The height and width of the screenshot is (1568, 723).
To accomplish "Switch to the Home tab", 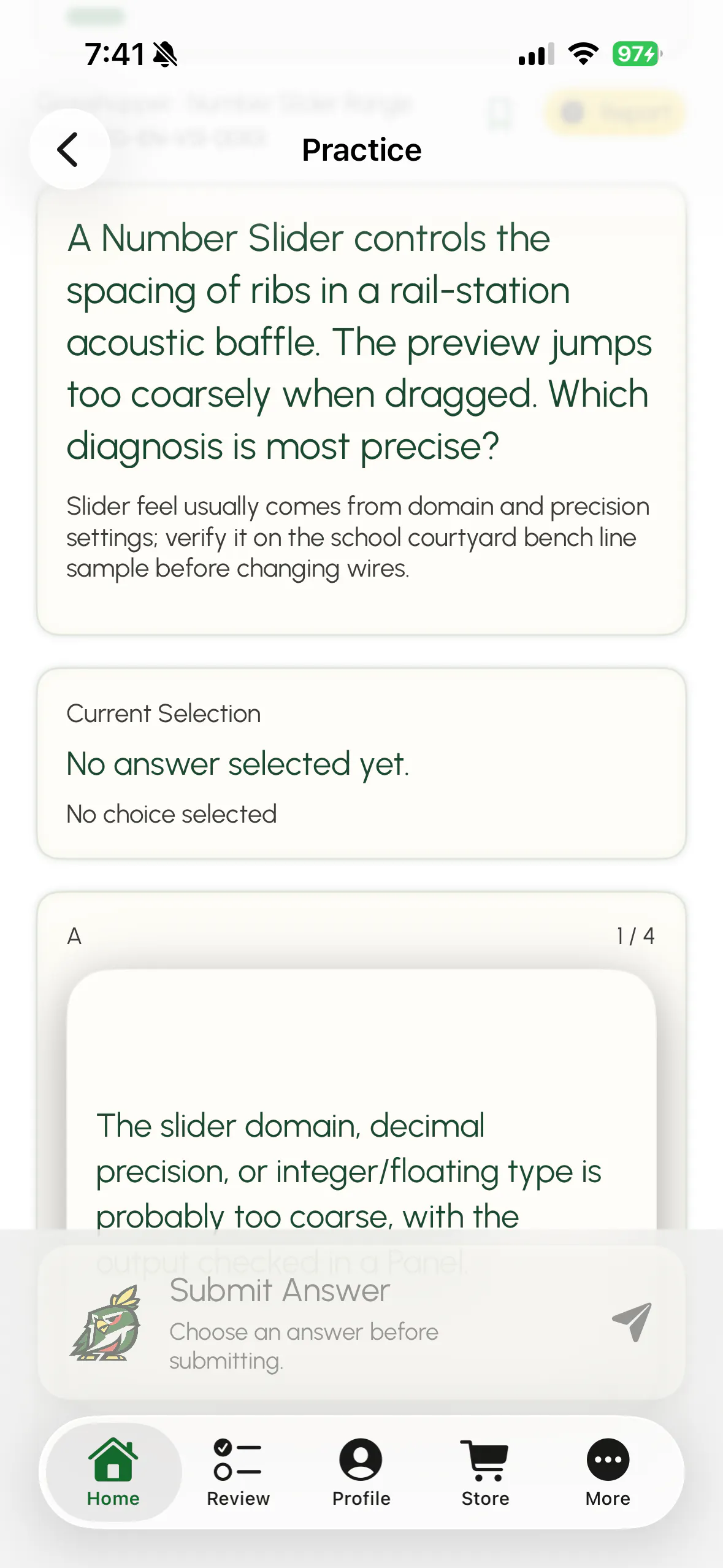I will pyautogui.click(x=113, y=1472).
